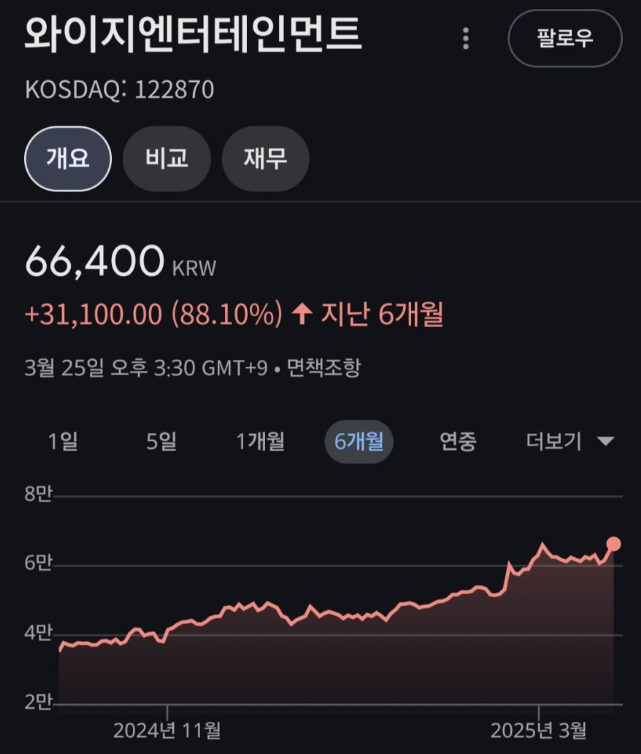Show the 5일 chart range
641x754 pixels.
pyautogui.click(x=161, y=441)
